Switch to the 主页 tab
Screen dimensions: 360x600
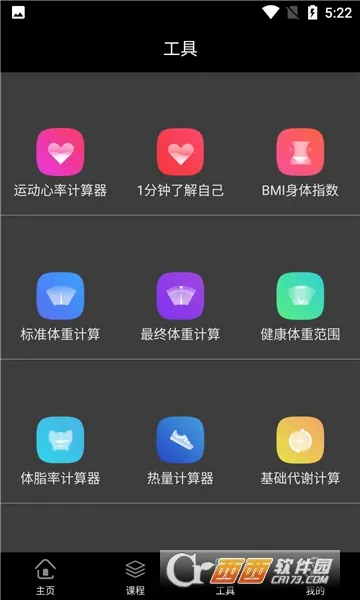45,576
